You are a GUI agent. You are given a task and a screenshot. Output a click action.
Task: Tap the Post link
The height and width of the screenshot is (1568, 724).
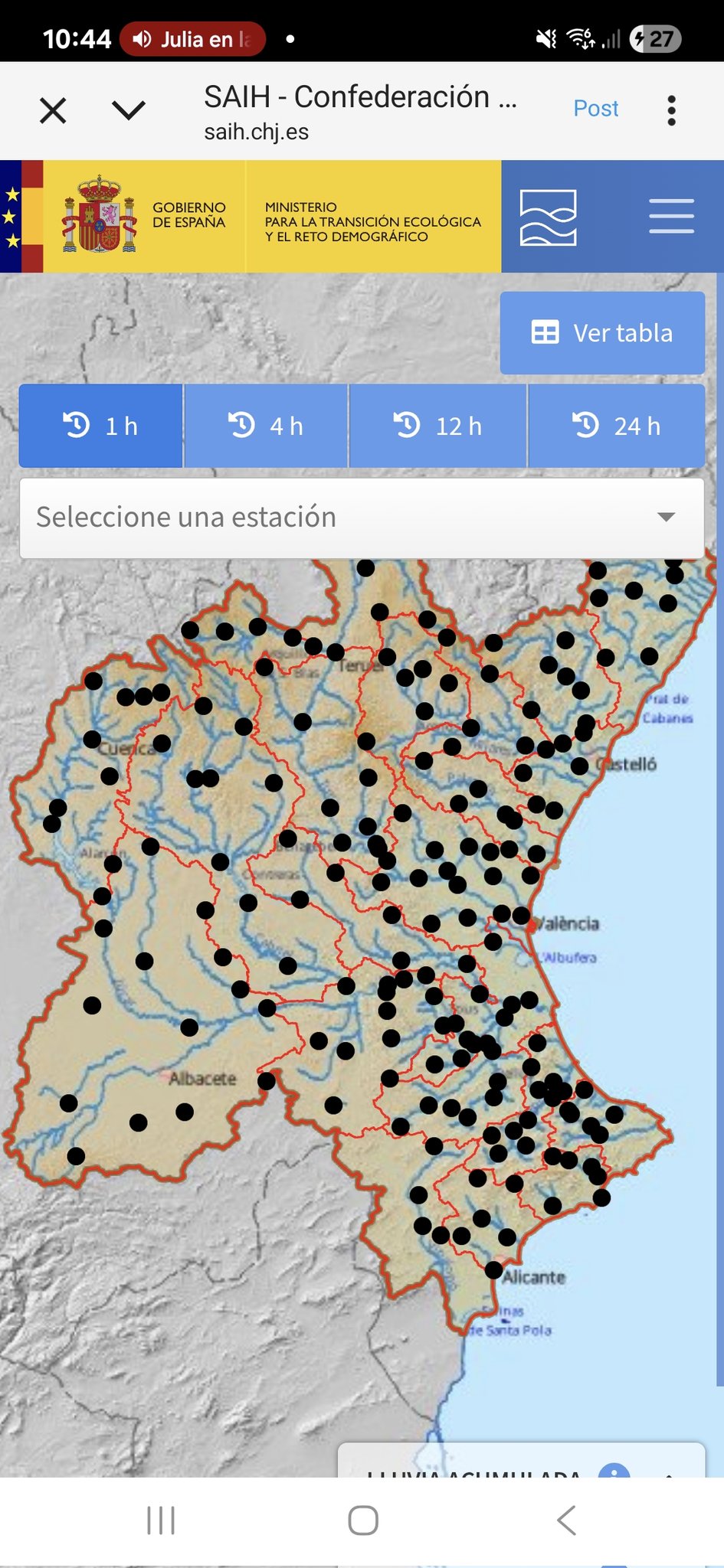point(595,109)
